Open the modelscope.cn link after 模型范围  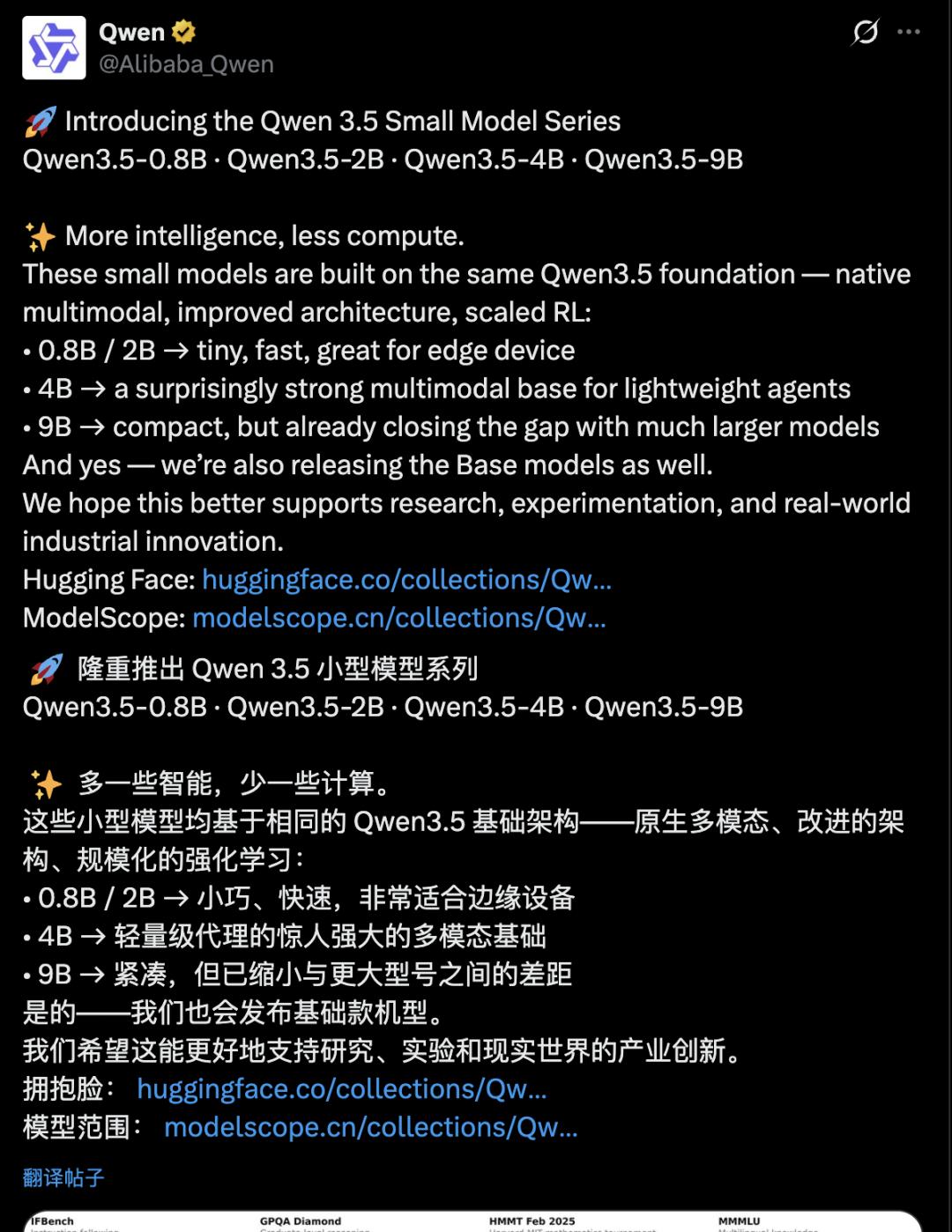(x=370, y=1127)
